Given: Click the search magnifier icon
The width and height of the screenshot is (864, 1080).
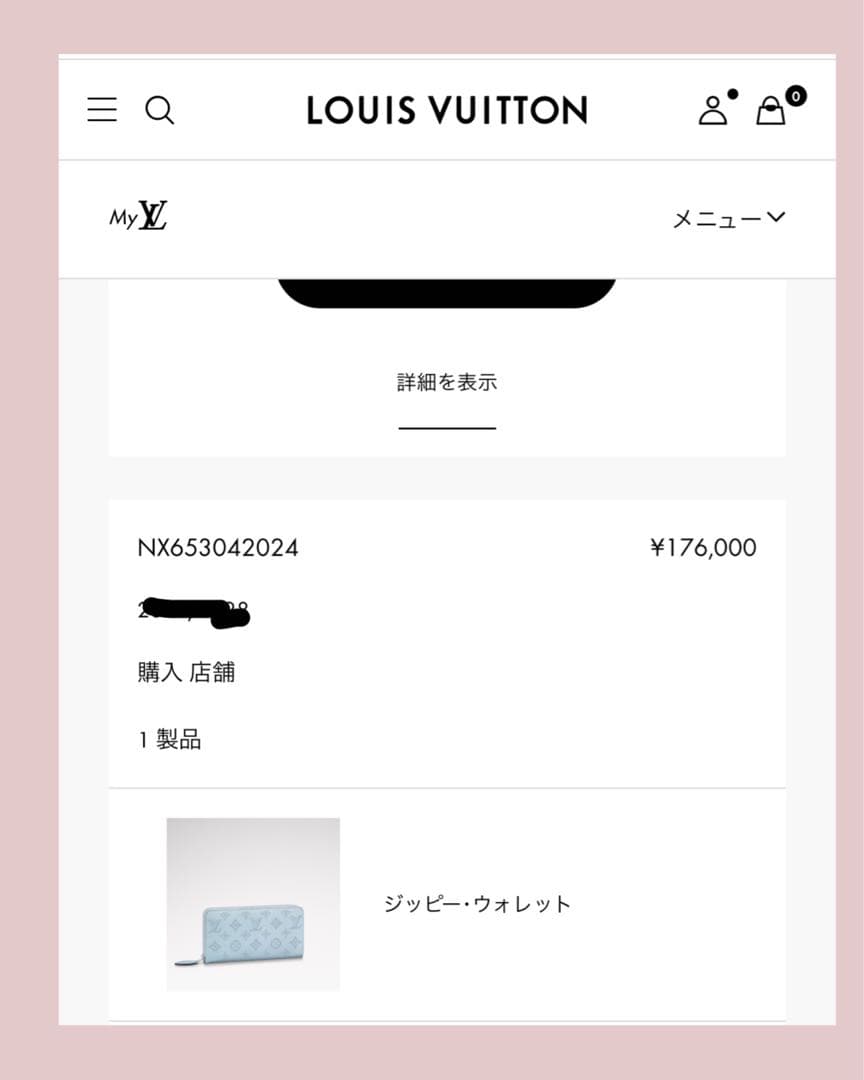Looking at the screenshot, I should pyautogui.click(x=160, y=111).
